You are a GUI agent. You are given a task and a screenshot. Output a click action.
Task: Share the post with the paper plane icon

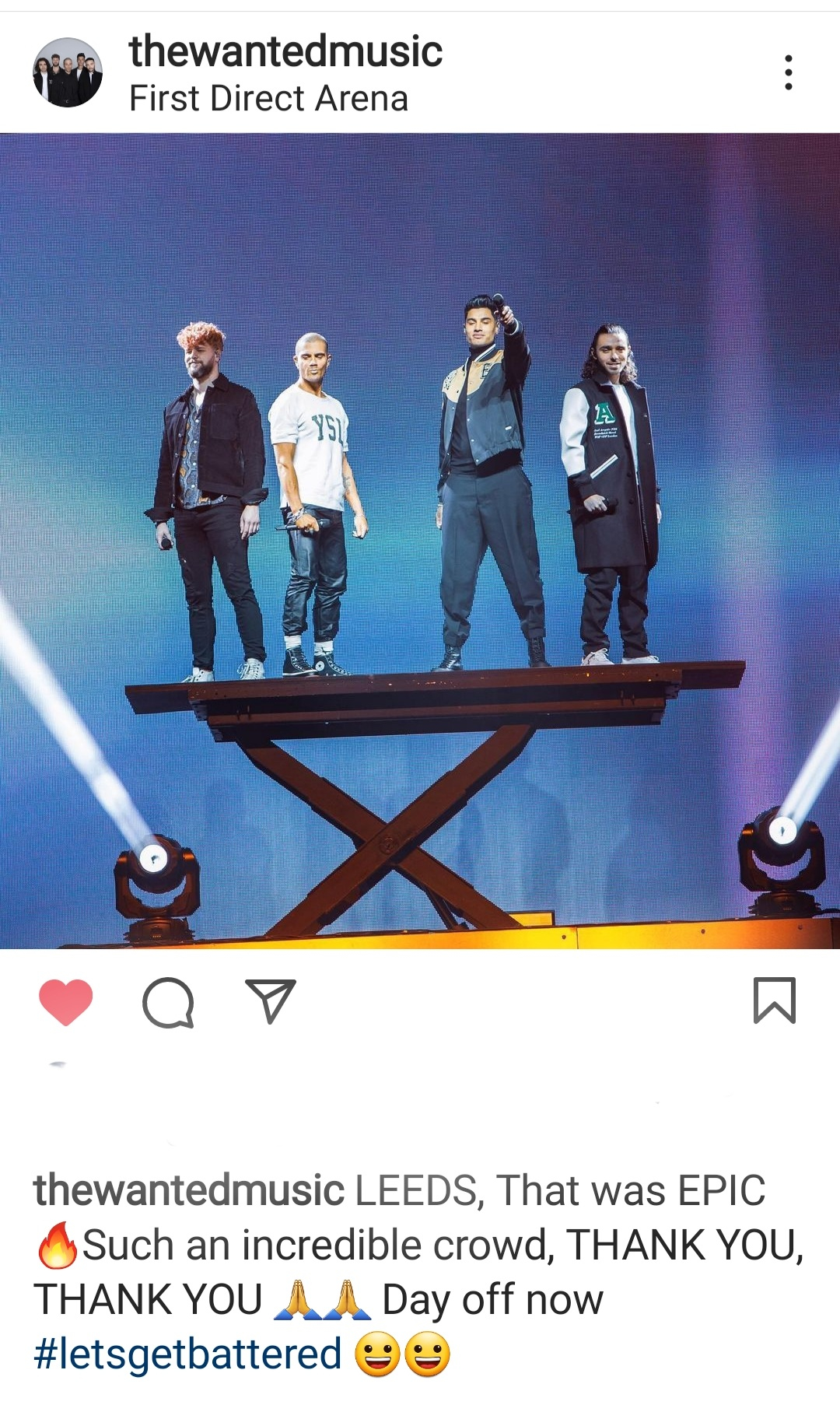(270, 1000)
